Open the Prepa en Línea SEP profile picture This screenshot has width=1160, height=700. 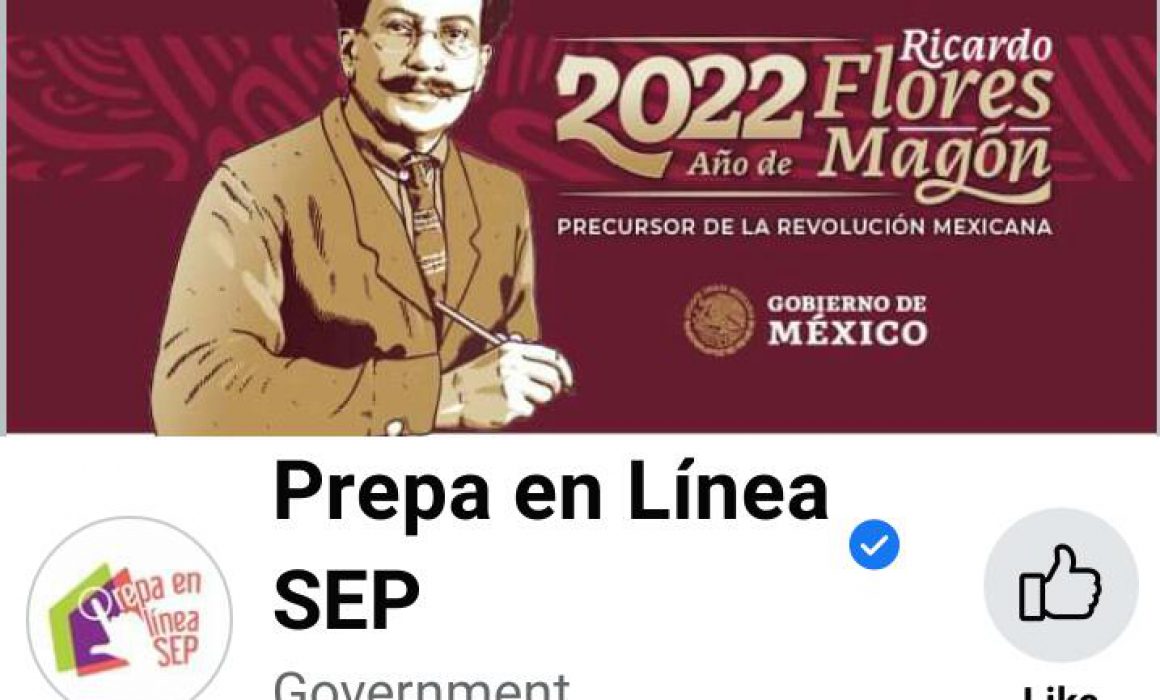click(x=130, y=612)
